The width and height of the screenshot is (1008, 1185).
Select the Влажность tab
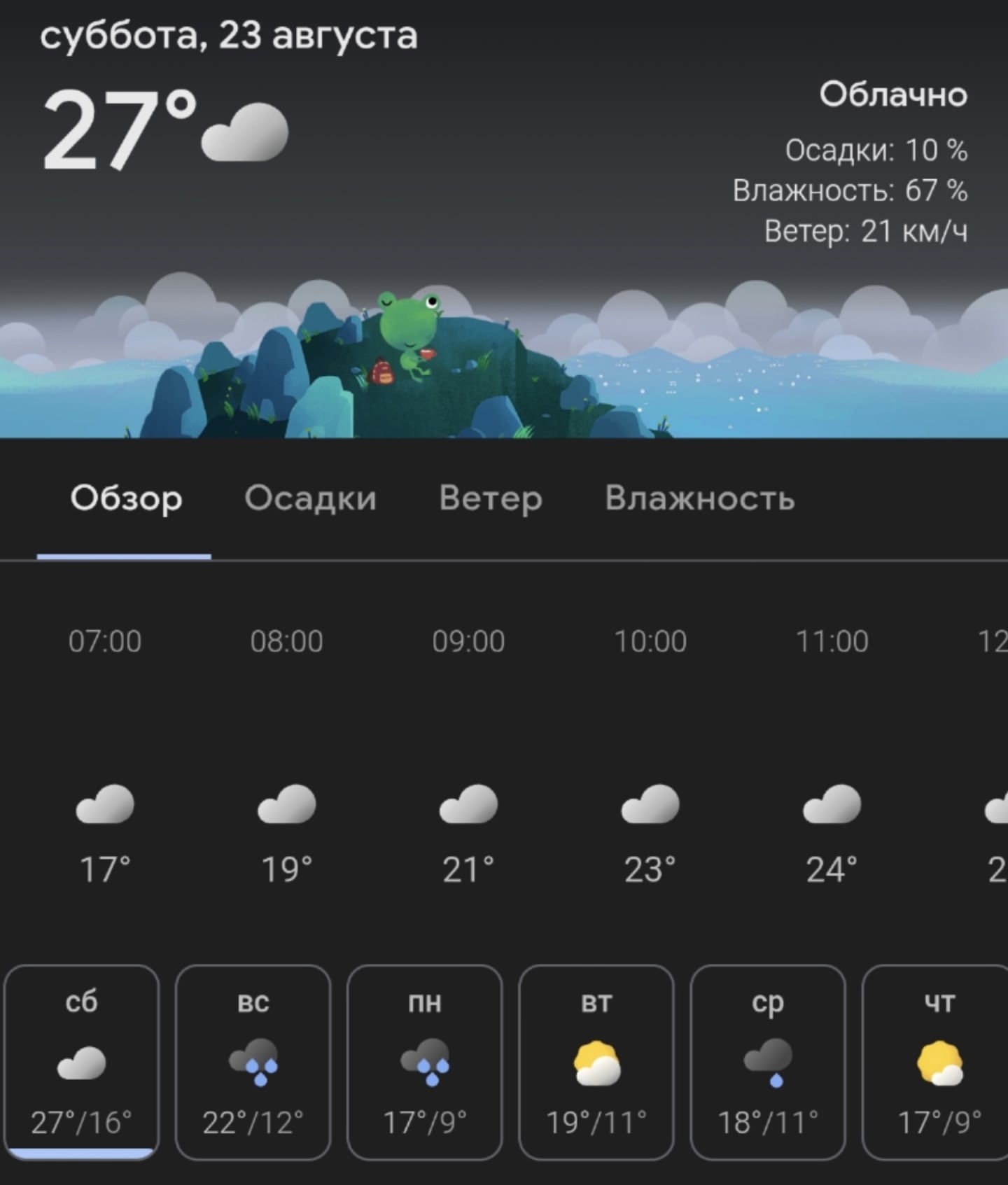[x=699, y=499]
